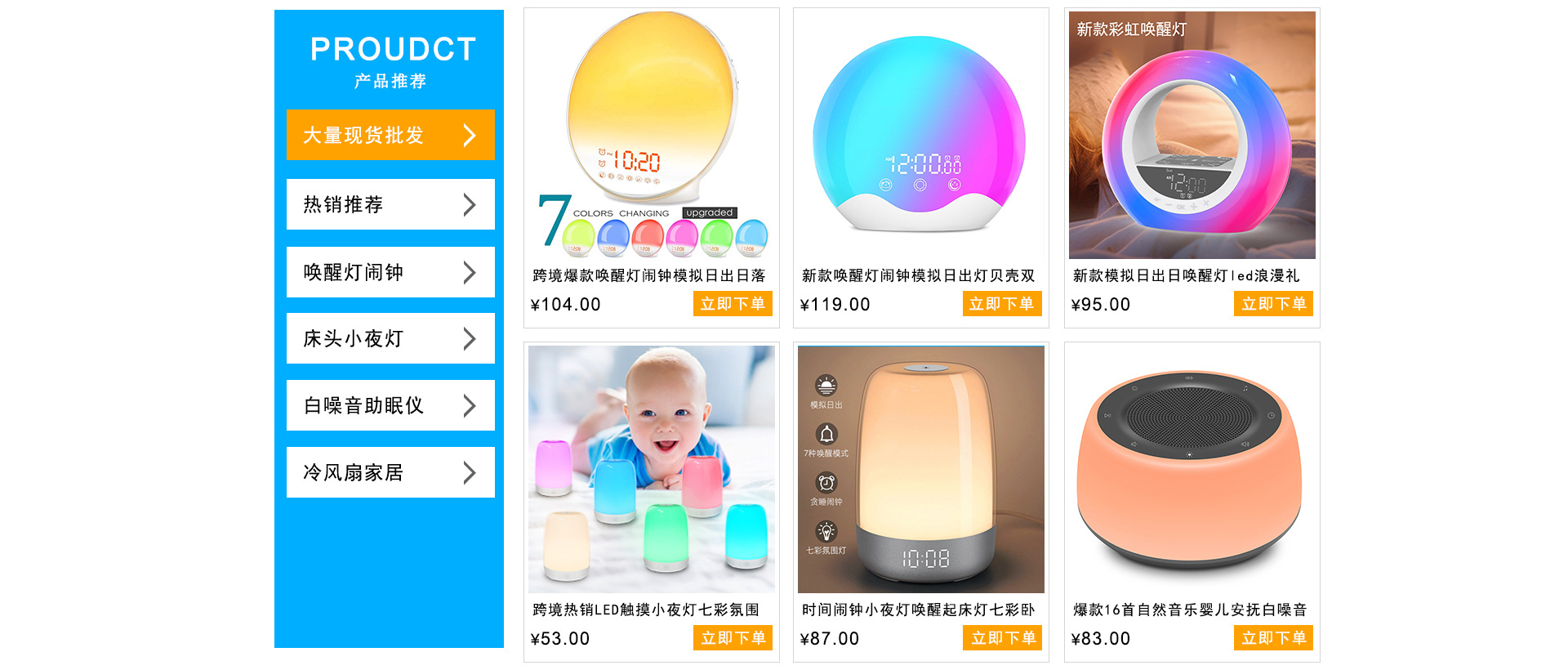Tap 立即下单 for the ¥119.00 shell lamp
This screenshot has height=670, width=1568.
point(1001,304)
